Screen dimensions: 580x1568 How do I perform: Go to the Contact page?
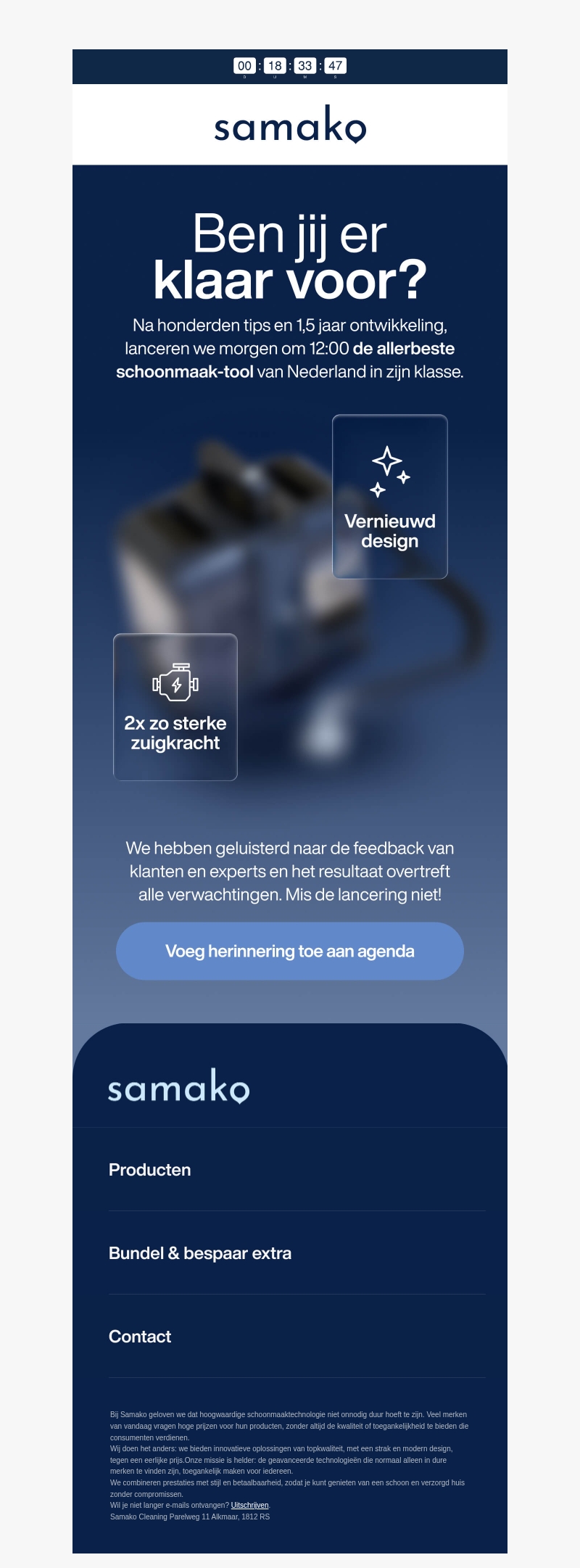click(140, 1337)
